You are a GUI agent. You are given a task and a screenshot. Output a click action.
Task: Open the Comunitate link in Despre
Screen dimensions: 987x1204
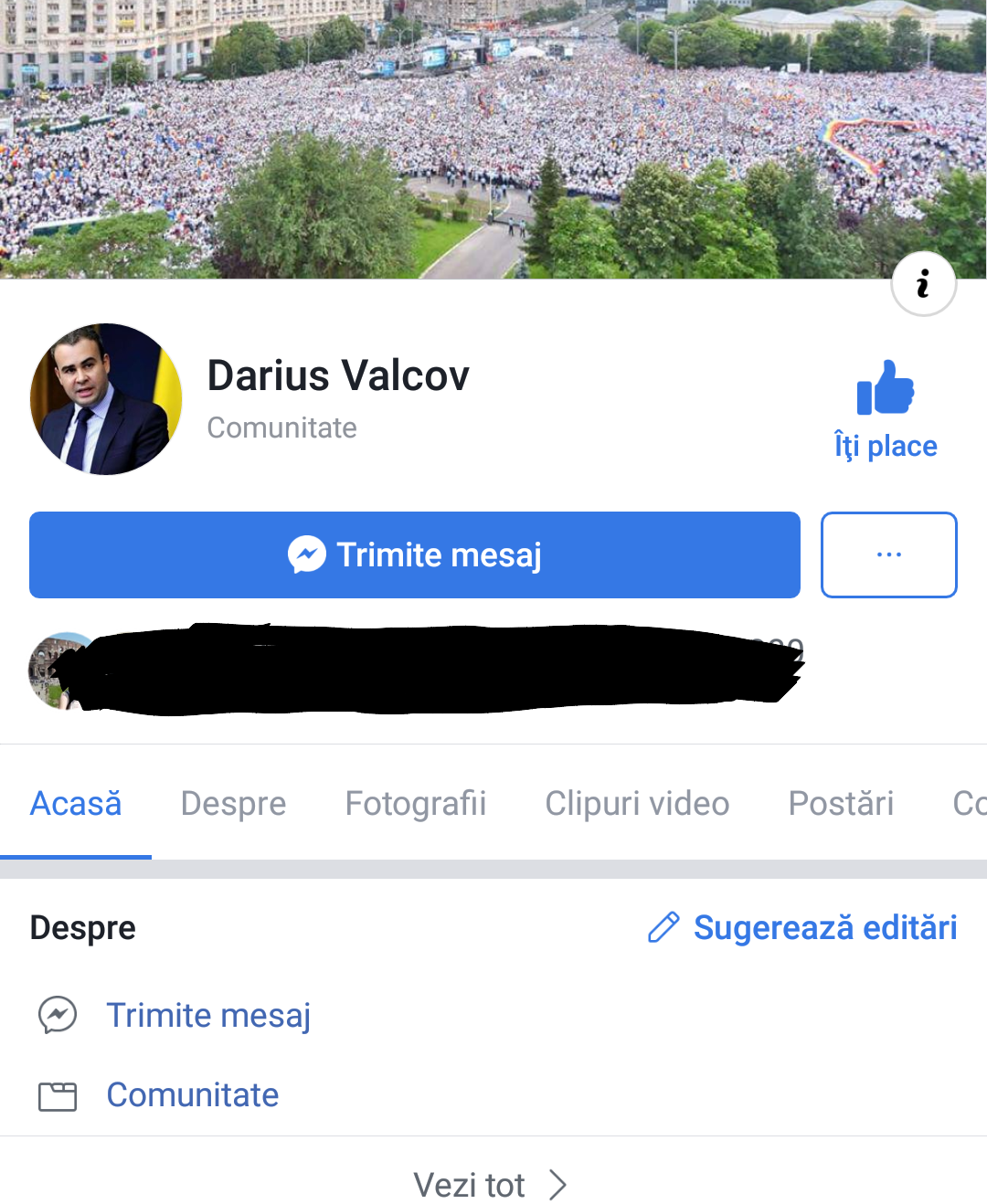coord(192,1094)
